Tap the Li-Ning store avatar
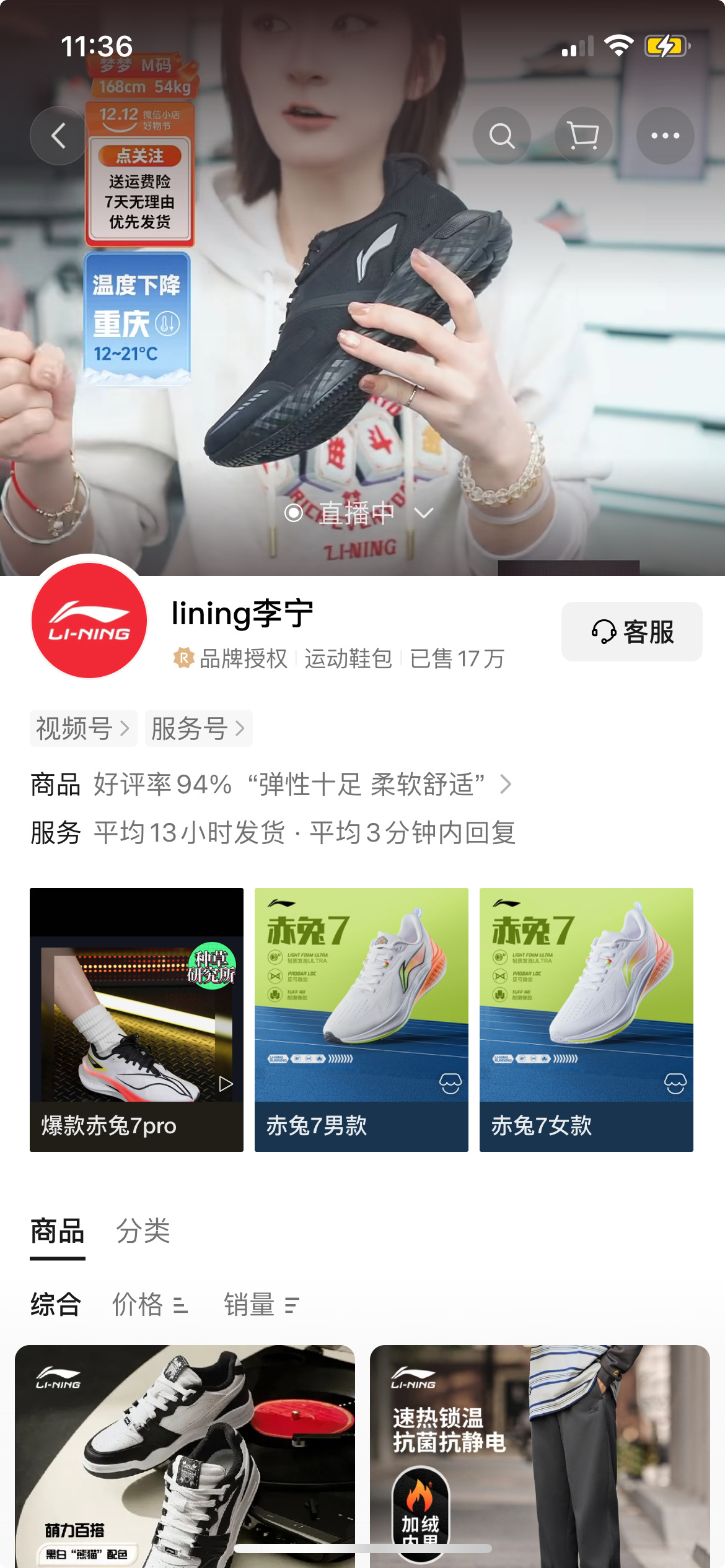Screen dimensions: 725x1568 (x=89, y=620)
